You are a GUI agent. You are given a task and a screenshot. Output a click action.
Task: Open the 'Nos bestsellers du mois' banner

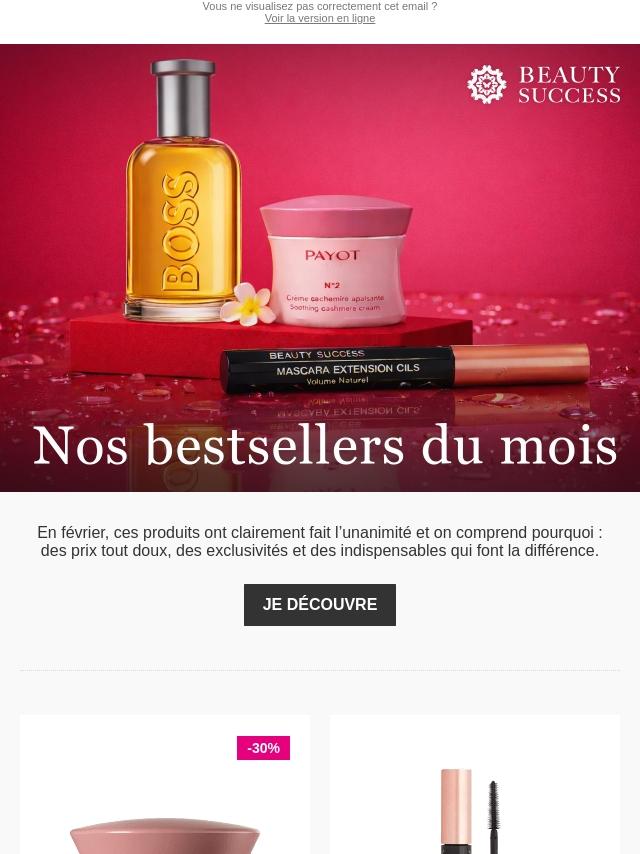tap(320, 270)
